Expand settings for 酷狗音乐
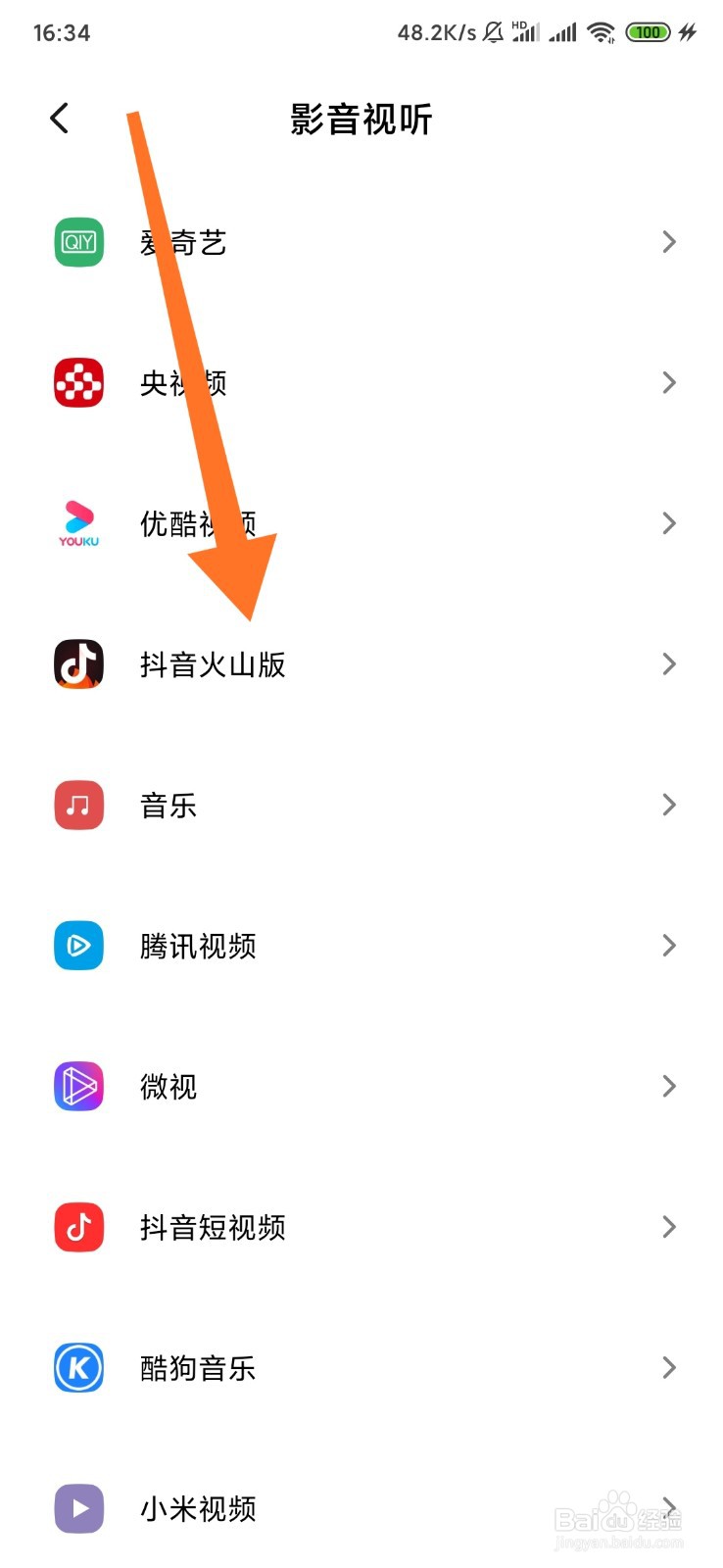This screenshot has height=1568, width=723. [669, 1368]
